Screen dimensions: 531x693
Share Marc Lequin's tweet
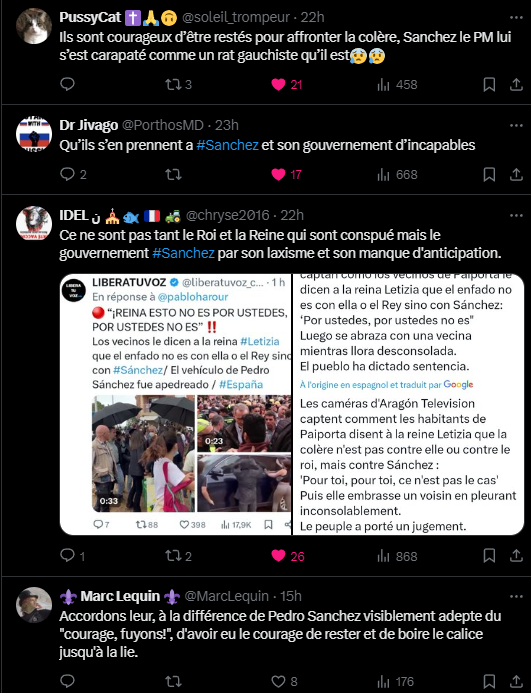coord(516,681)
